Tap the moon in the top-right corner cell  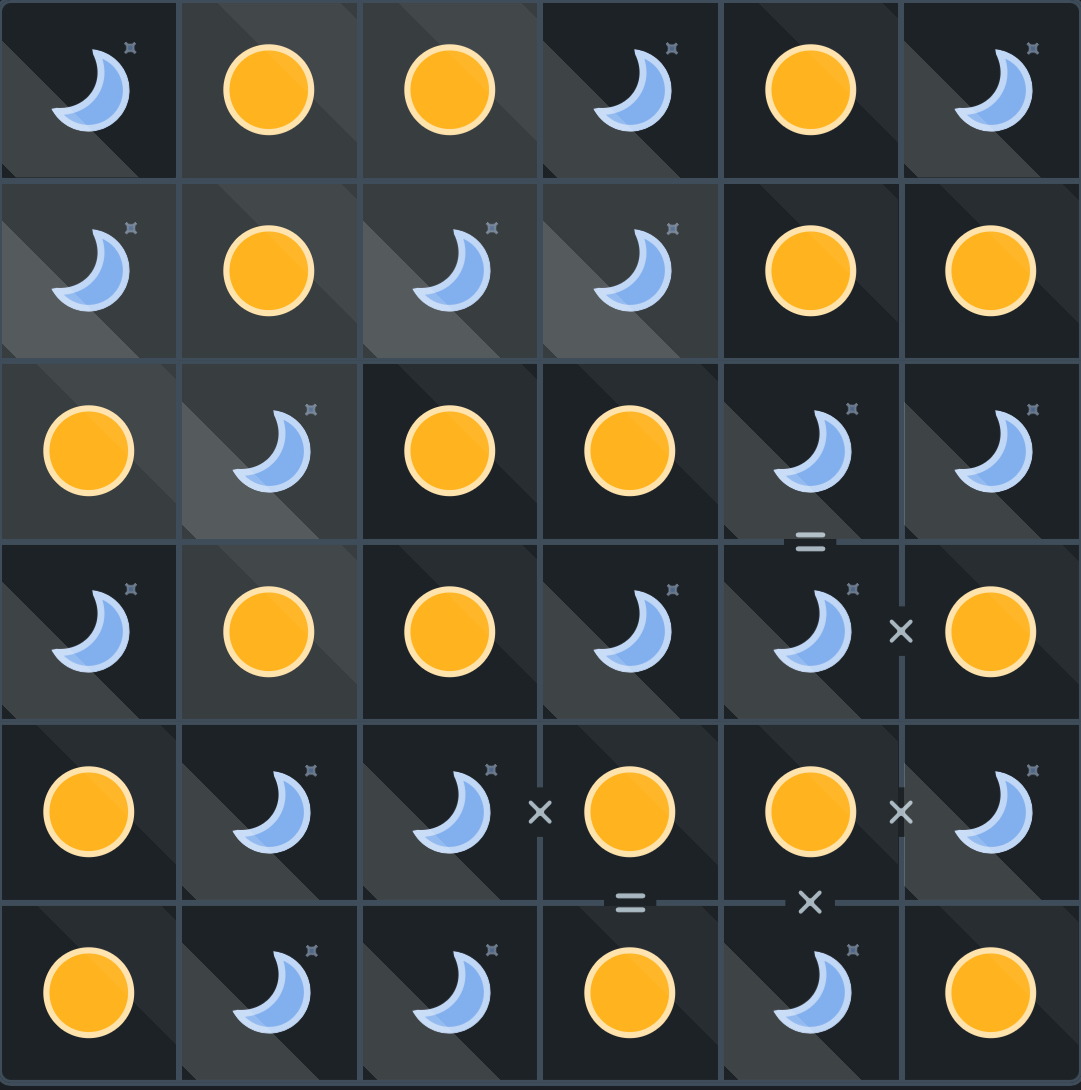(991, 90)
